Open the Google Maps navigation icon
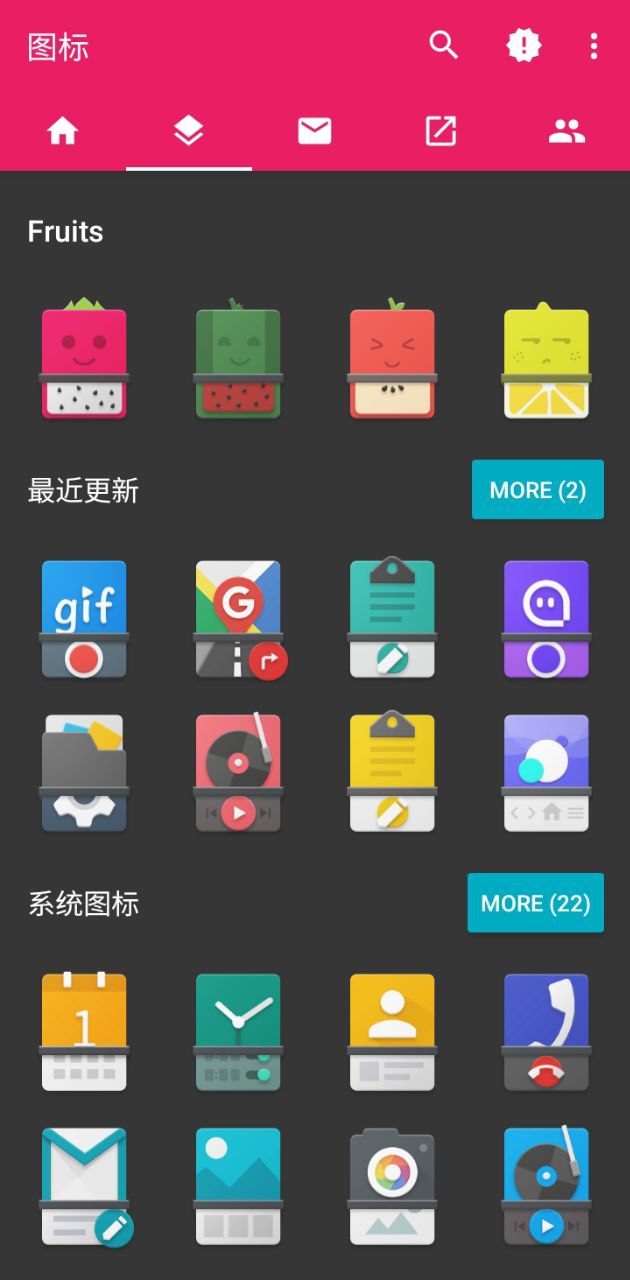This screenshot has width=630, height=1280. 238,619
